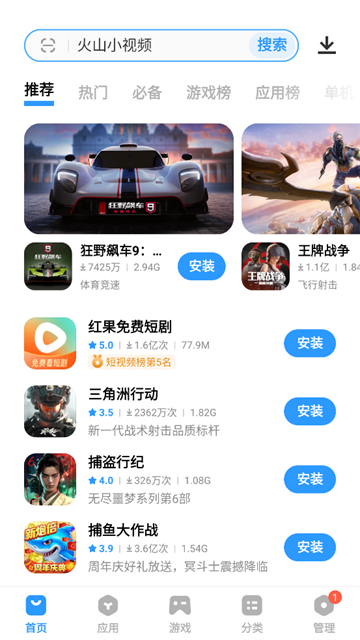The image size is (360, 640).
Task: Install 红果免费短剧
Action: [310, 343]
